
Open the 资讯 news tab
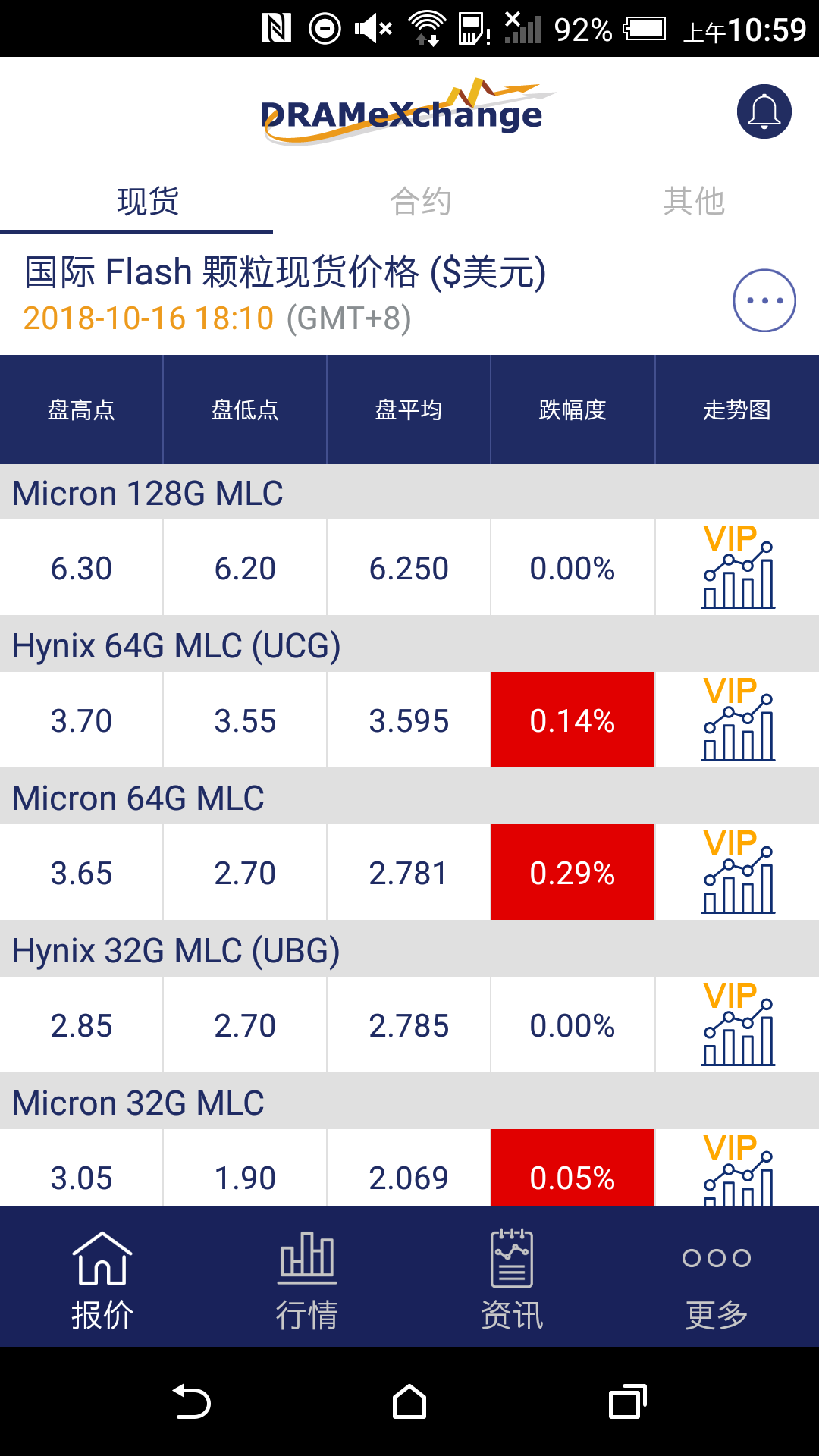pos(512,1280)
